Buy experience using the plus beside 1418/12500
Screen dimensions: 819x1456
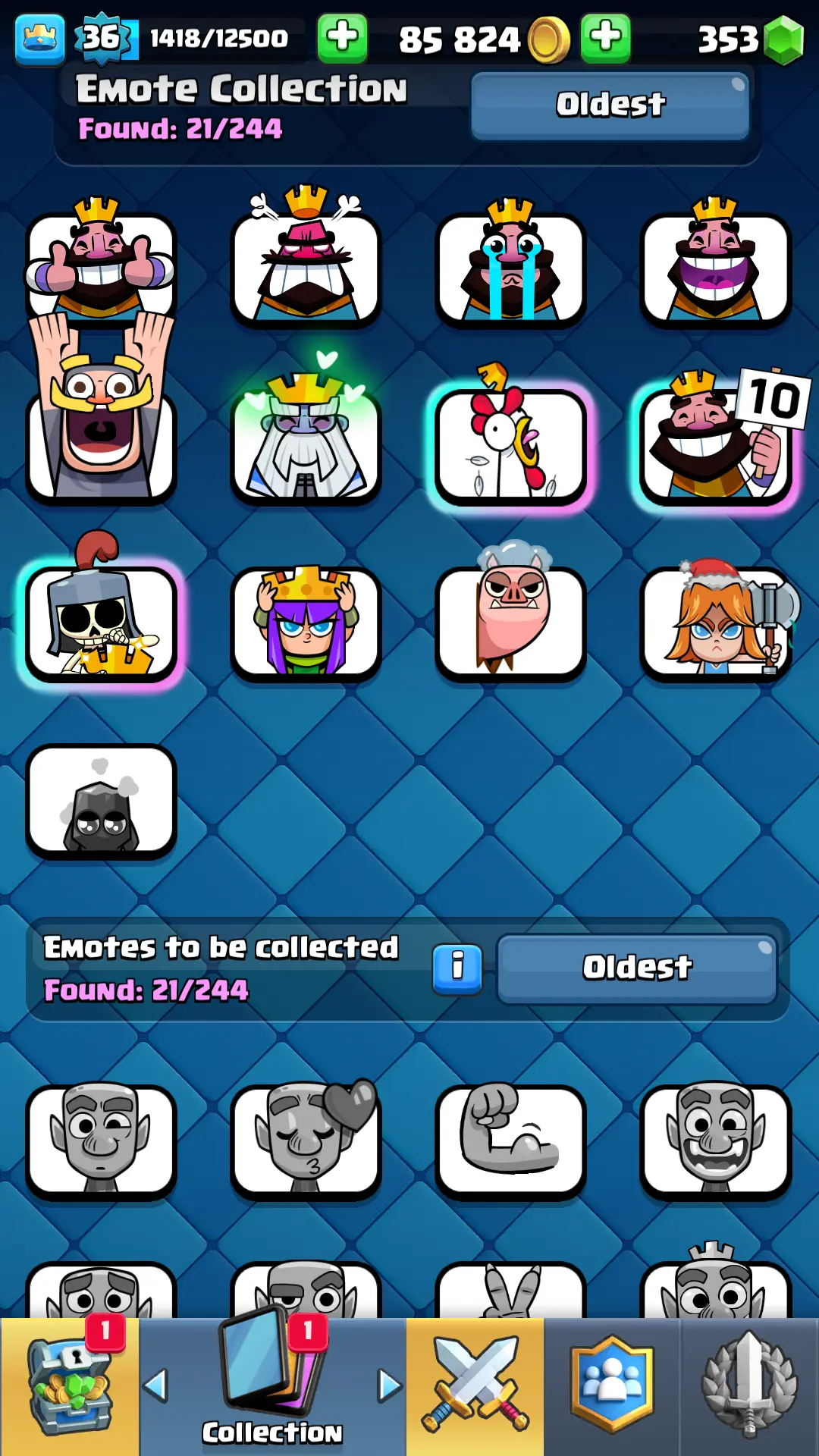point(342,38)
